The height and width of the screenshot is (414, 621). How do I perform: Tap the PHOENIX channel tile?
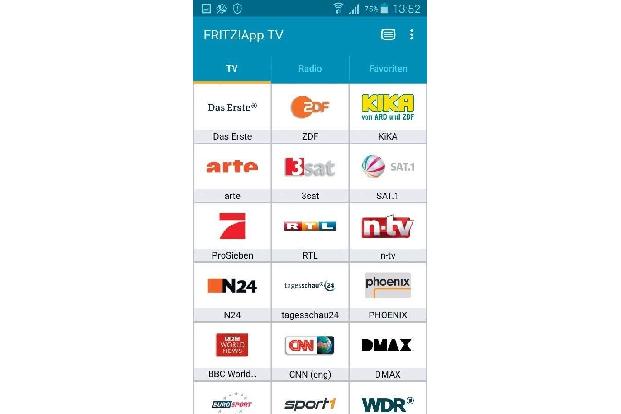pyautogui.click(x=388, y=292)
